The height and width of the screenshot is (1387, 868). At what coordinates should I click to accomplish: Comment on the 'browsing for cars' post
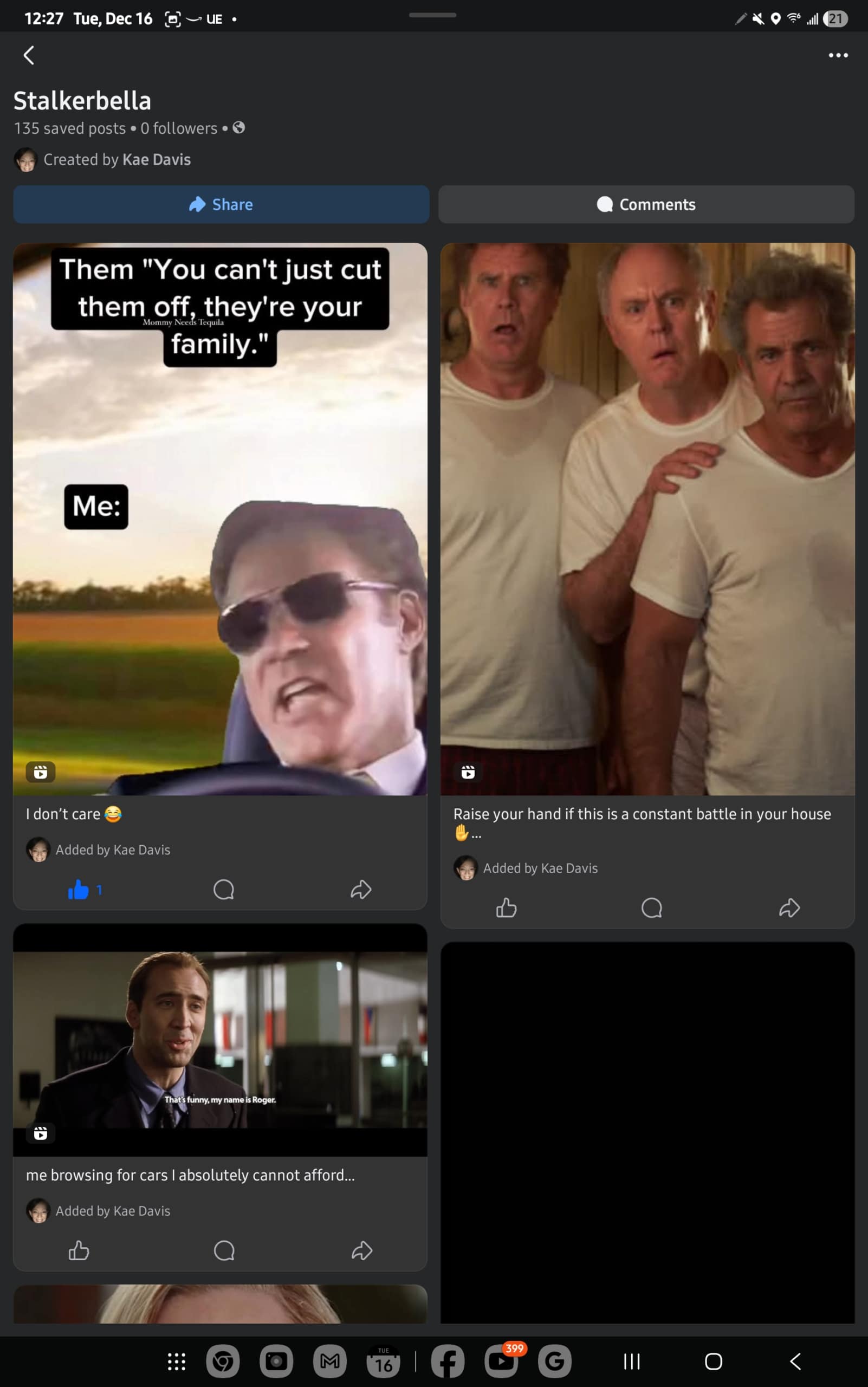224,1250
